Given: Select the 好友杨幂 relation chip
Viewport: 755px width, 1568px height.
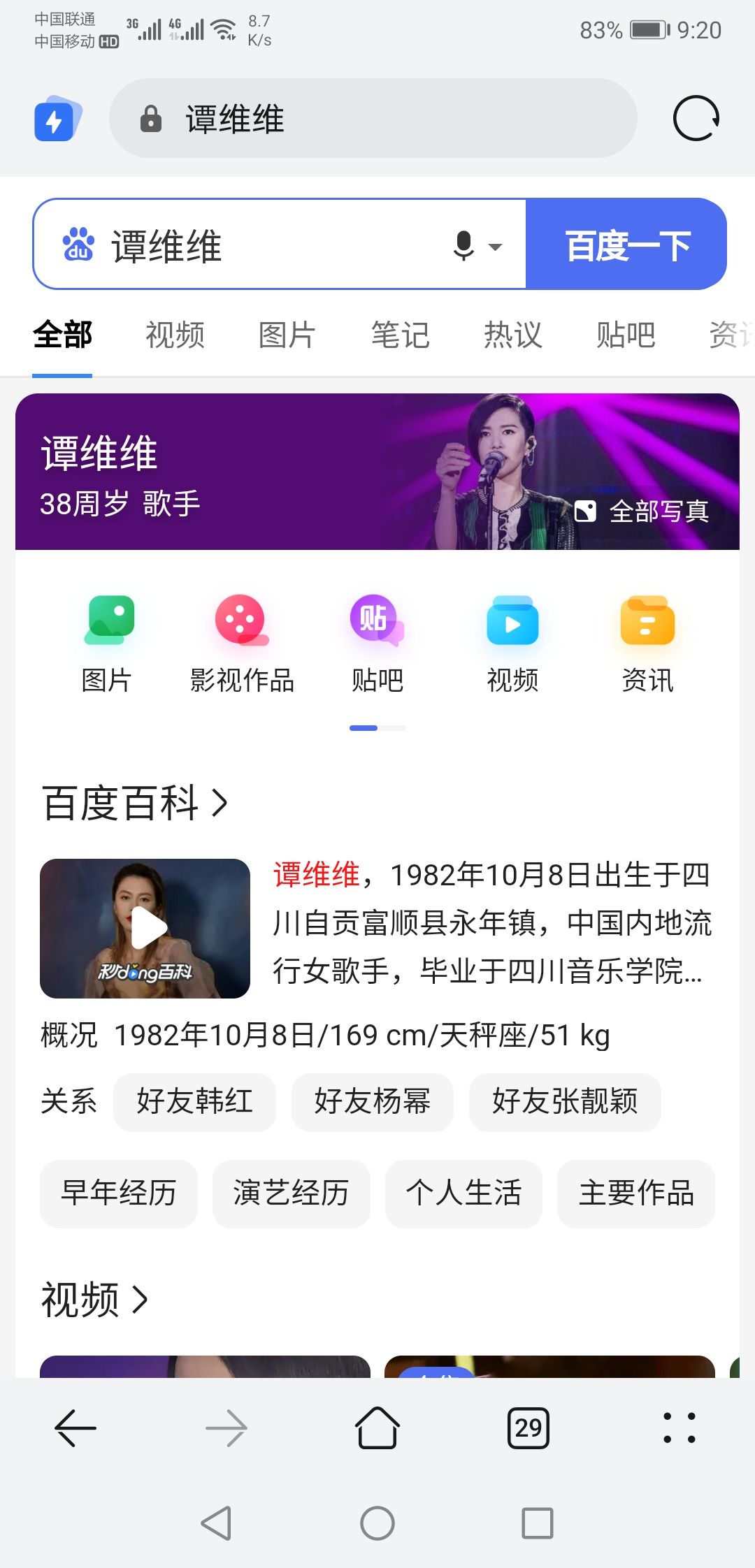Looking at the screenshot, I should click(372, 1102).
